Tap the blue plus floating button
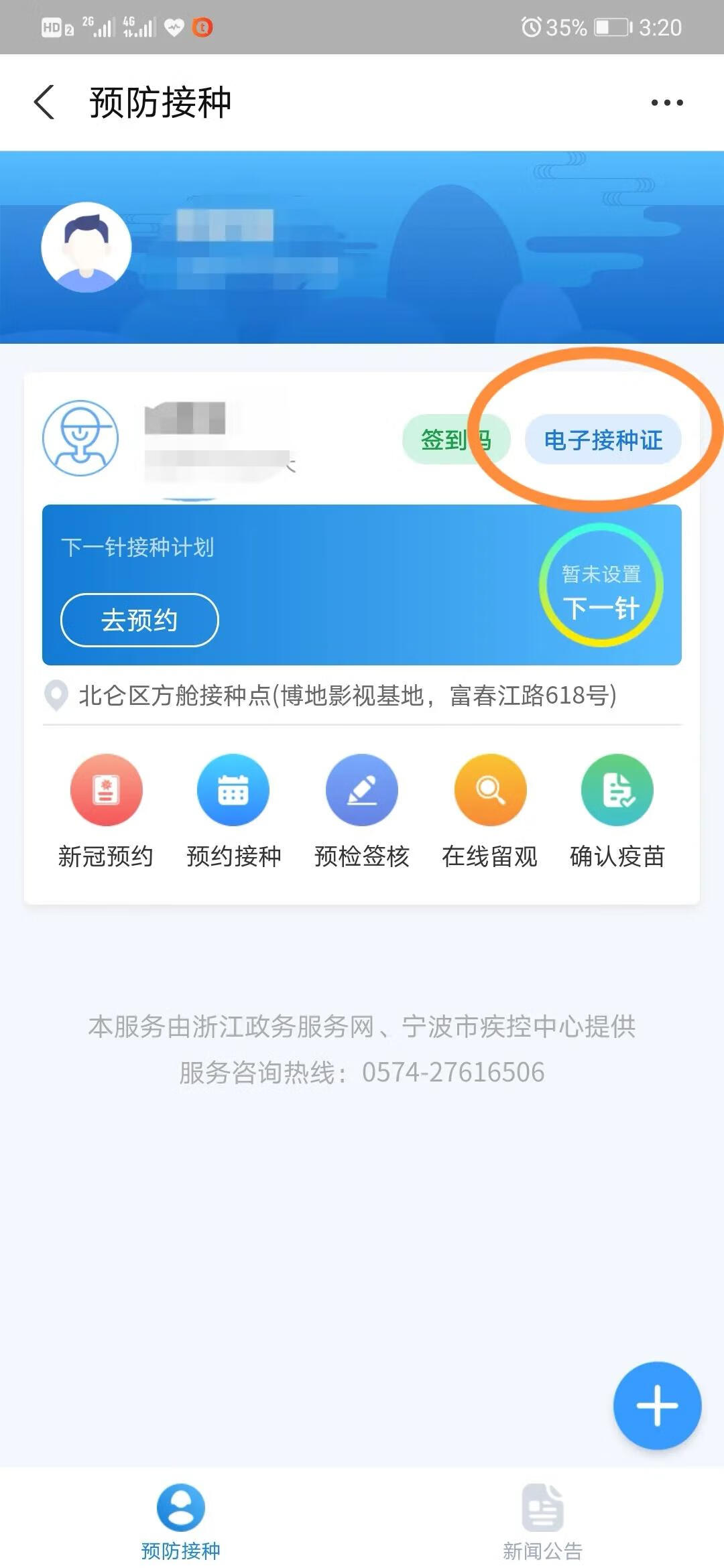This screenshot has width=724, height=1568. click(657, 1405)
